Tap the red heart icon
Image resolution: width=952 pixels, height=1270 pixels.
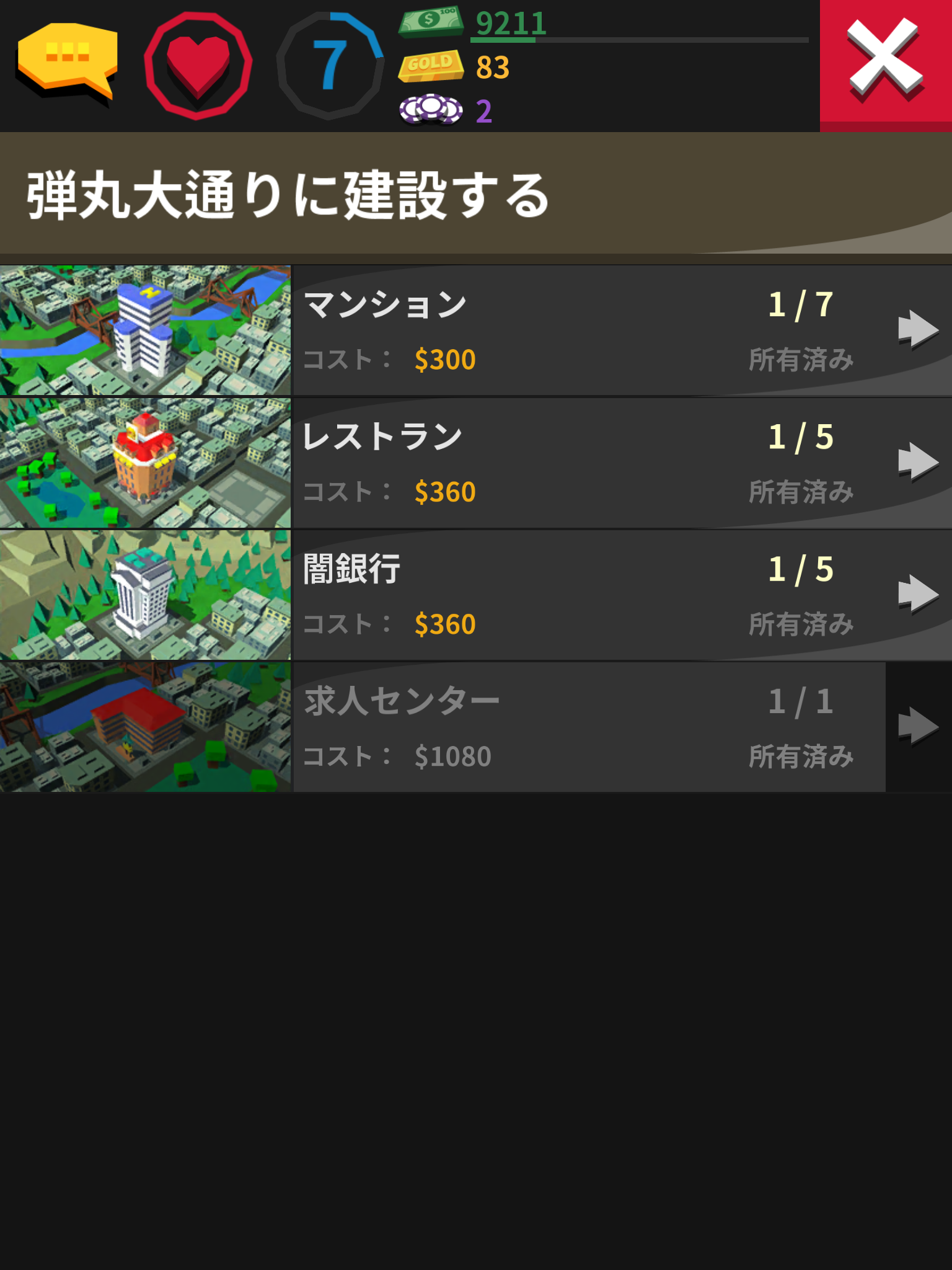coord(198,66)
